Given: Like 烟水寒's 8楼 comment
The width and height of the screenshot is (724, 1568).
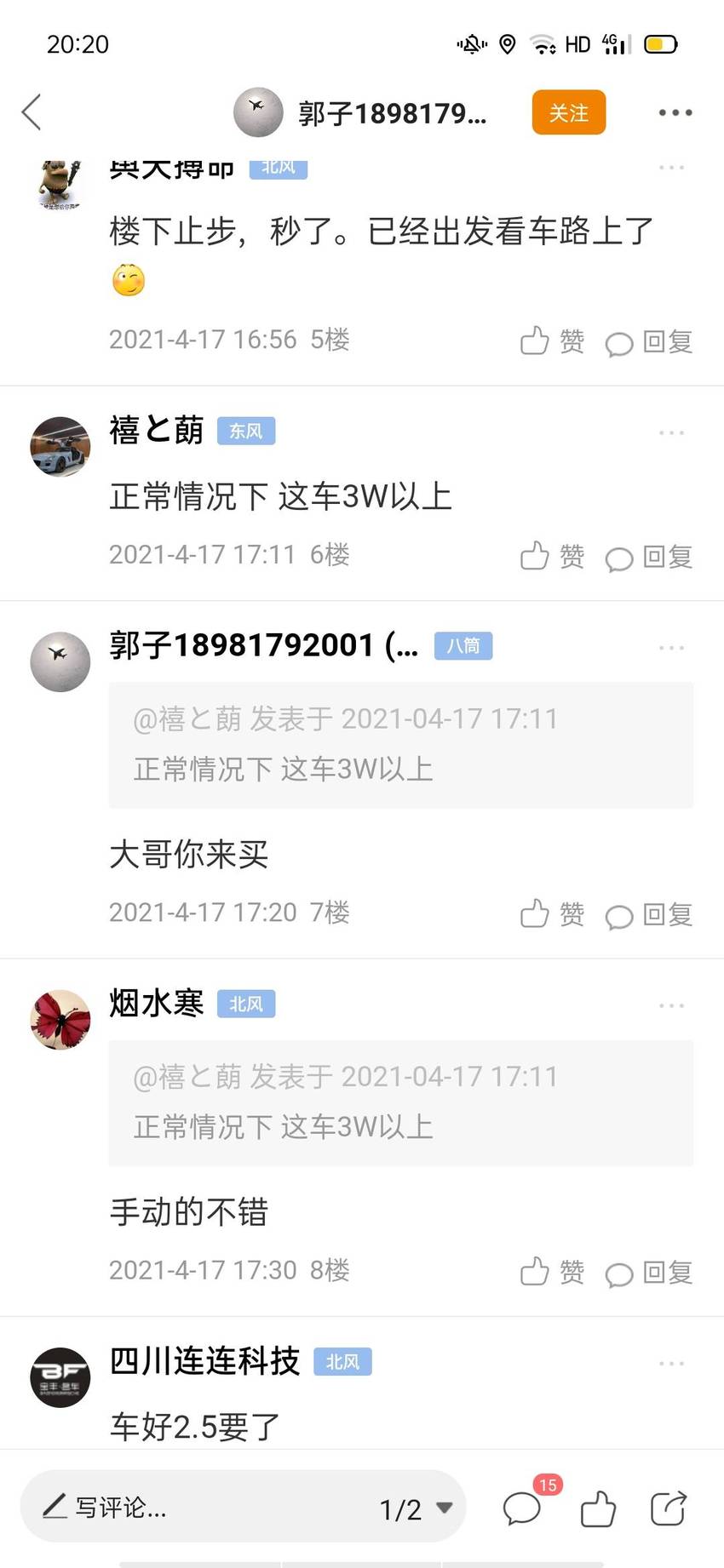Looking at the screenshot, I should coord(552,1271).
